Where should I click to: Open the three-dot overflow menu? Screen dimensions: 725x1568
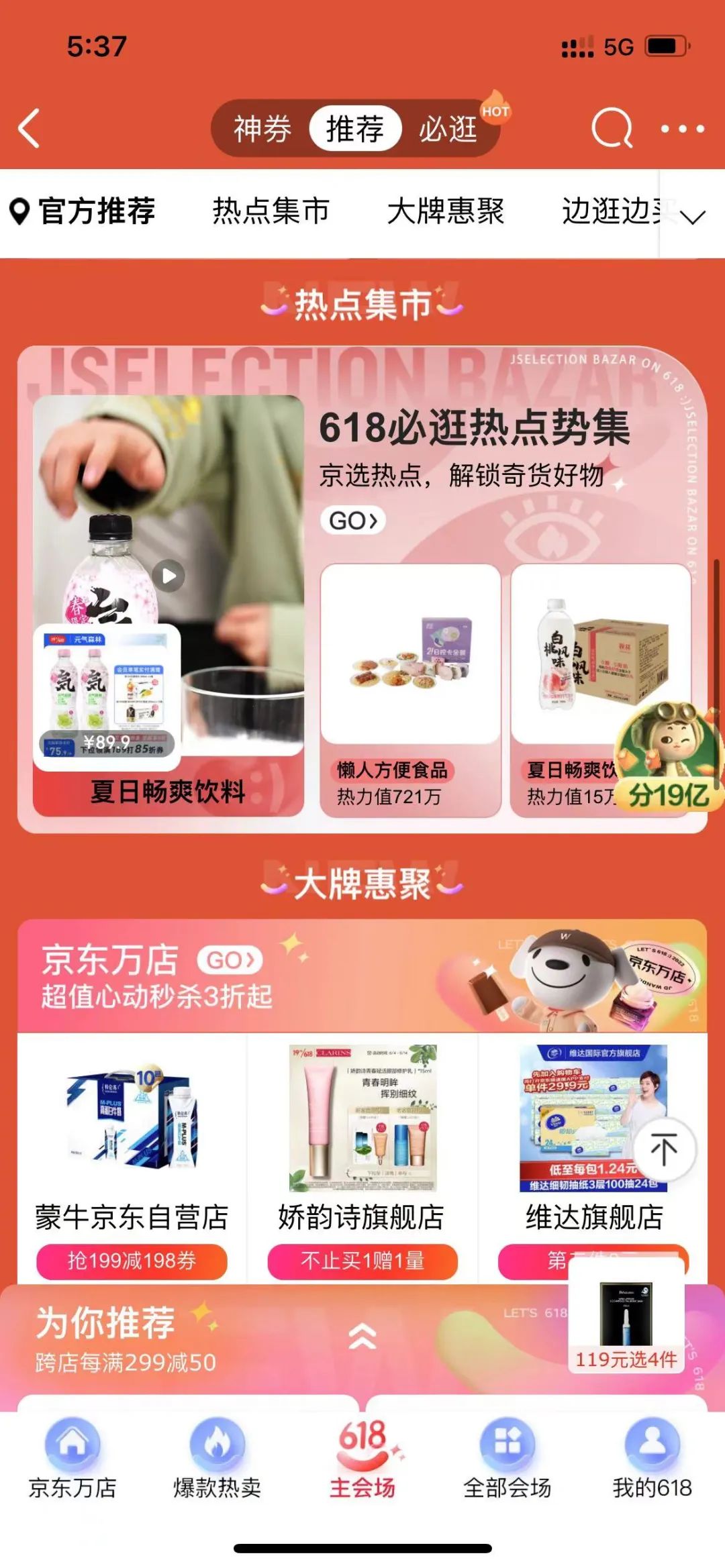pos(682,128)
